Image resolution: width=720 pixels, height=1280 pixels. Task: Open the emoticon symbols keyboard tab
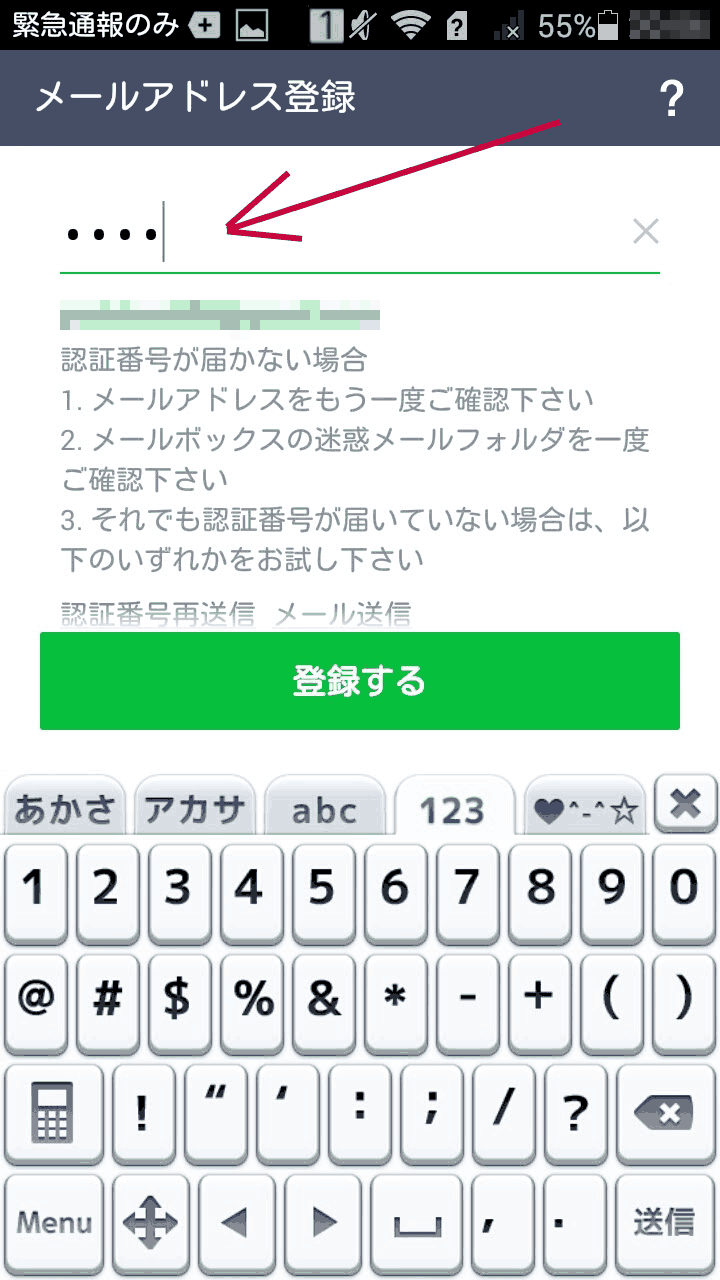tap(585, 810)
